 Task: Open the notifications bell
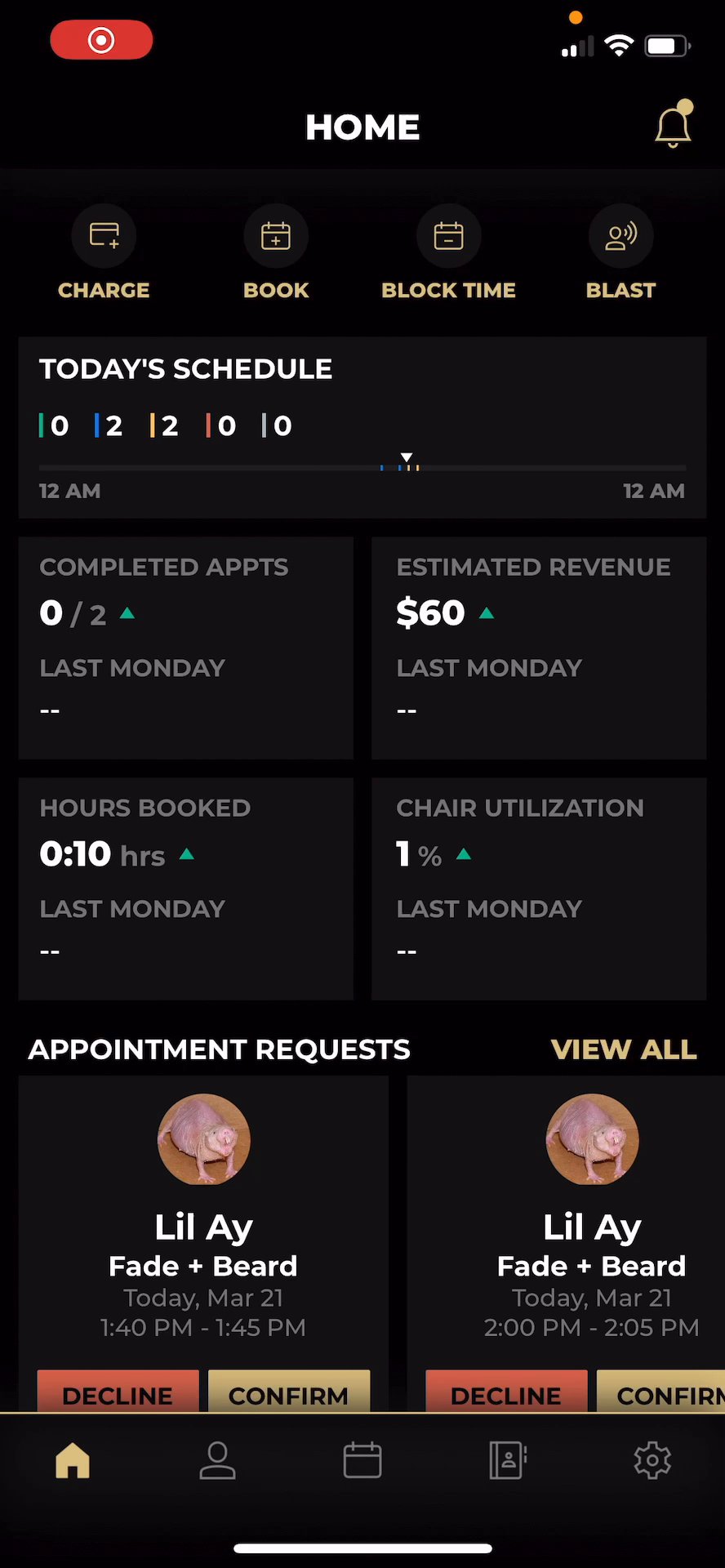pos(673,127)
